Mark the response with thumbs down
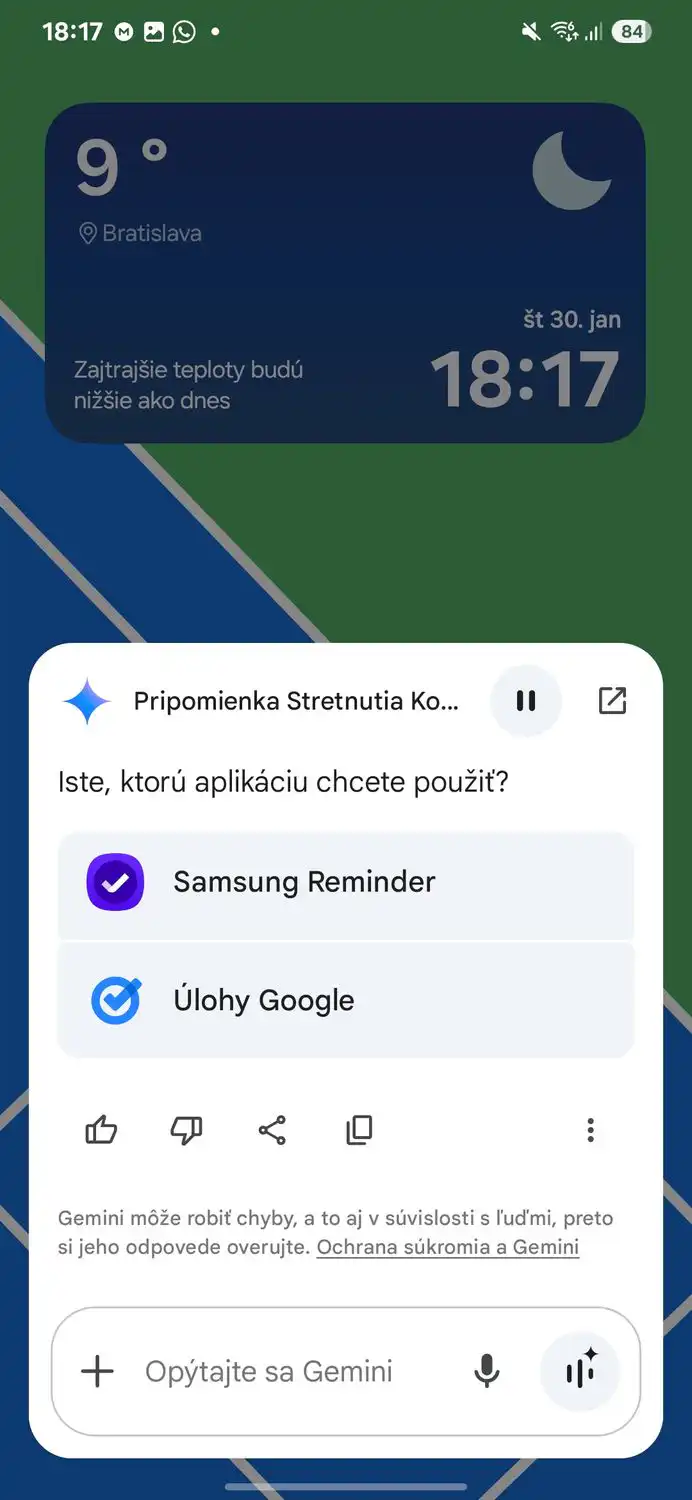The width and height of the screenshot is (692, 1500). point(186,1131)
